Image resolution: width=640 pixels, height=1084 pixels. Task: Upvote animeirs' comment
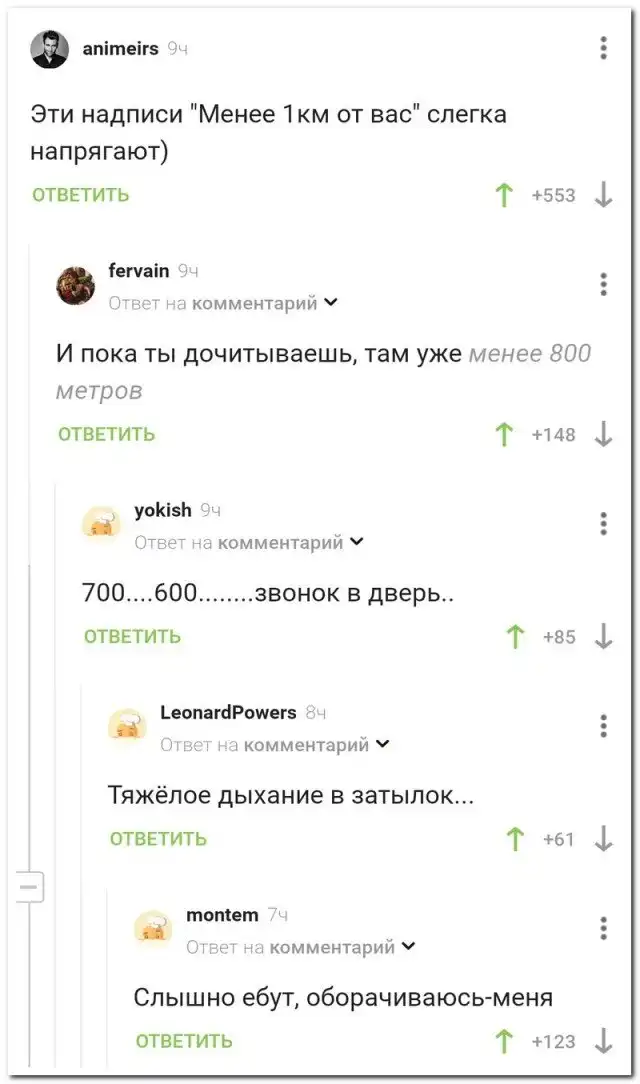tap(505, 195)
